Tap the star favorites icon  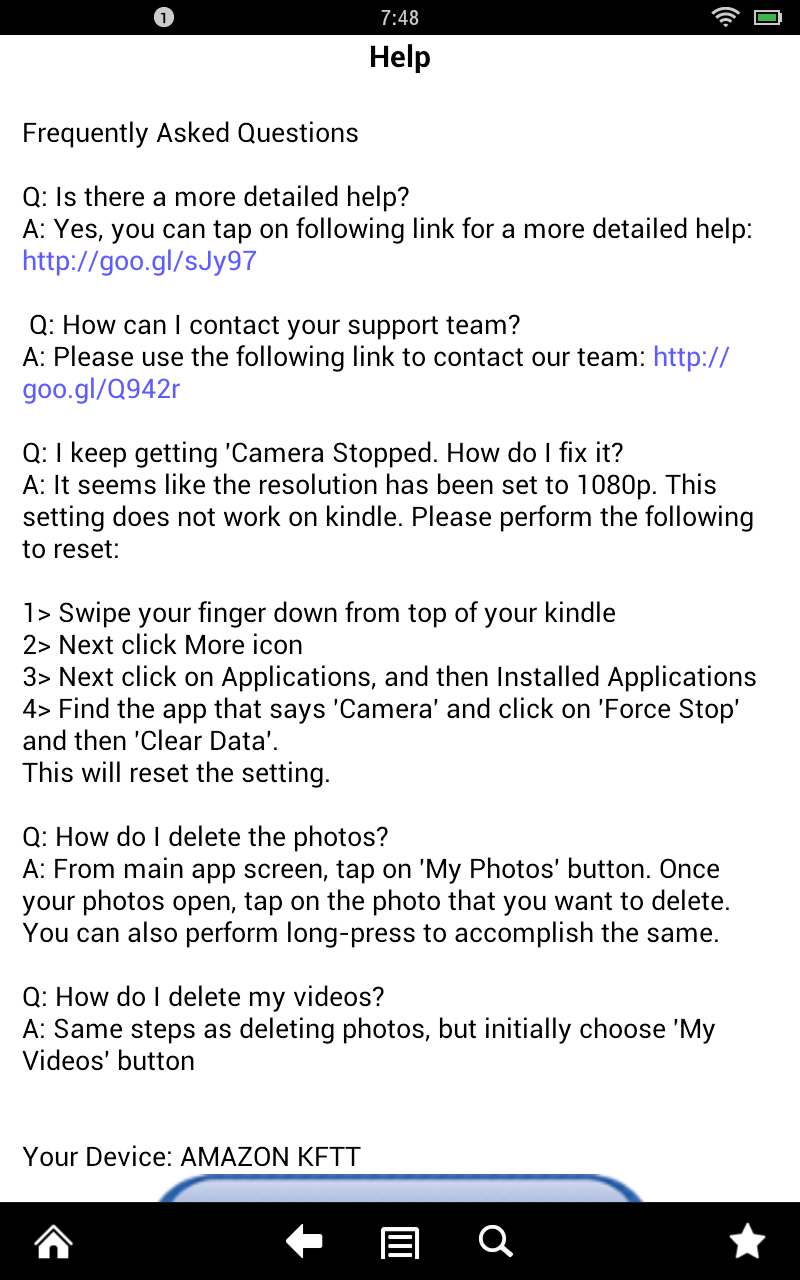(x=747, y=1241)
